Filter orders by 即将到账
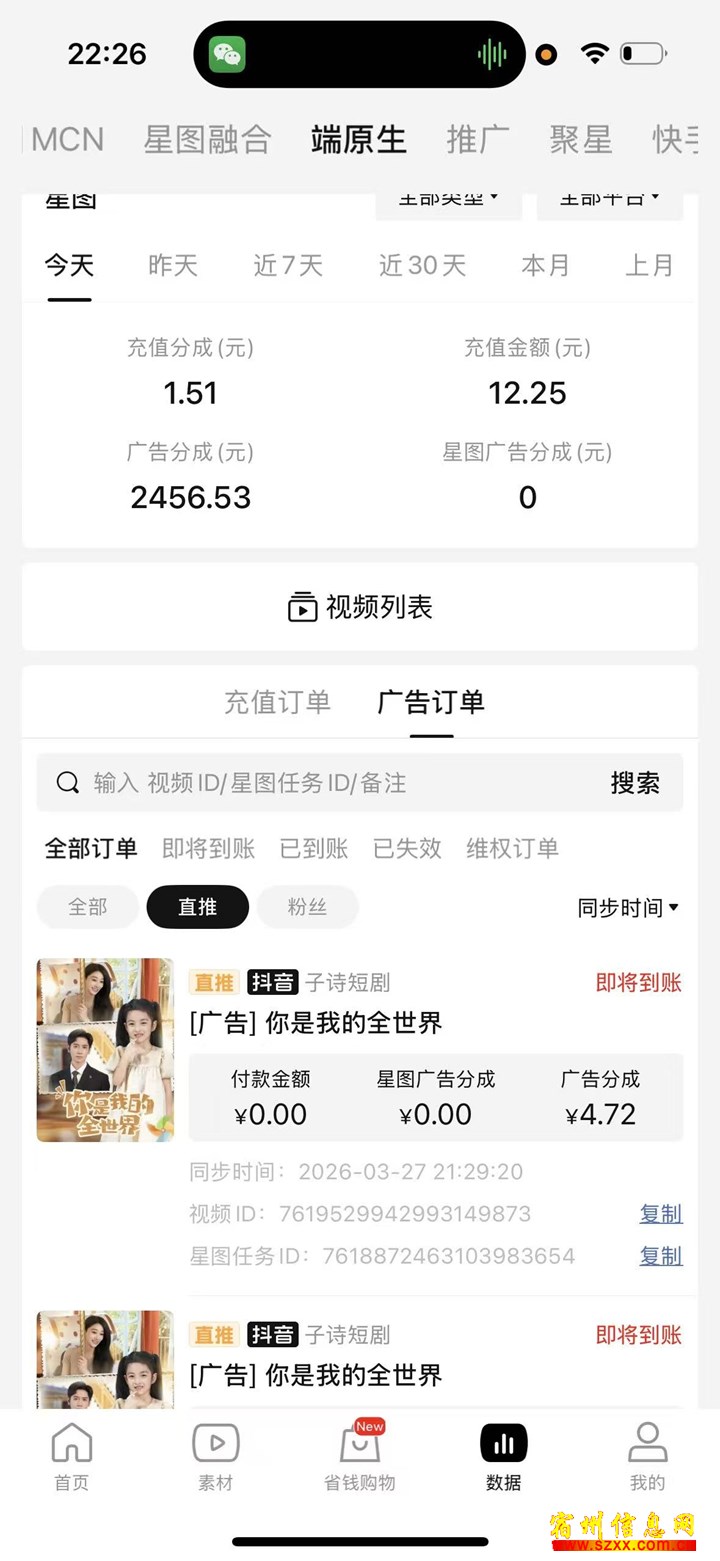 coord(208,849)
